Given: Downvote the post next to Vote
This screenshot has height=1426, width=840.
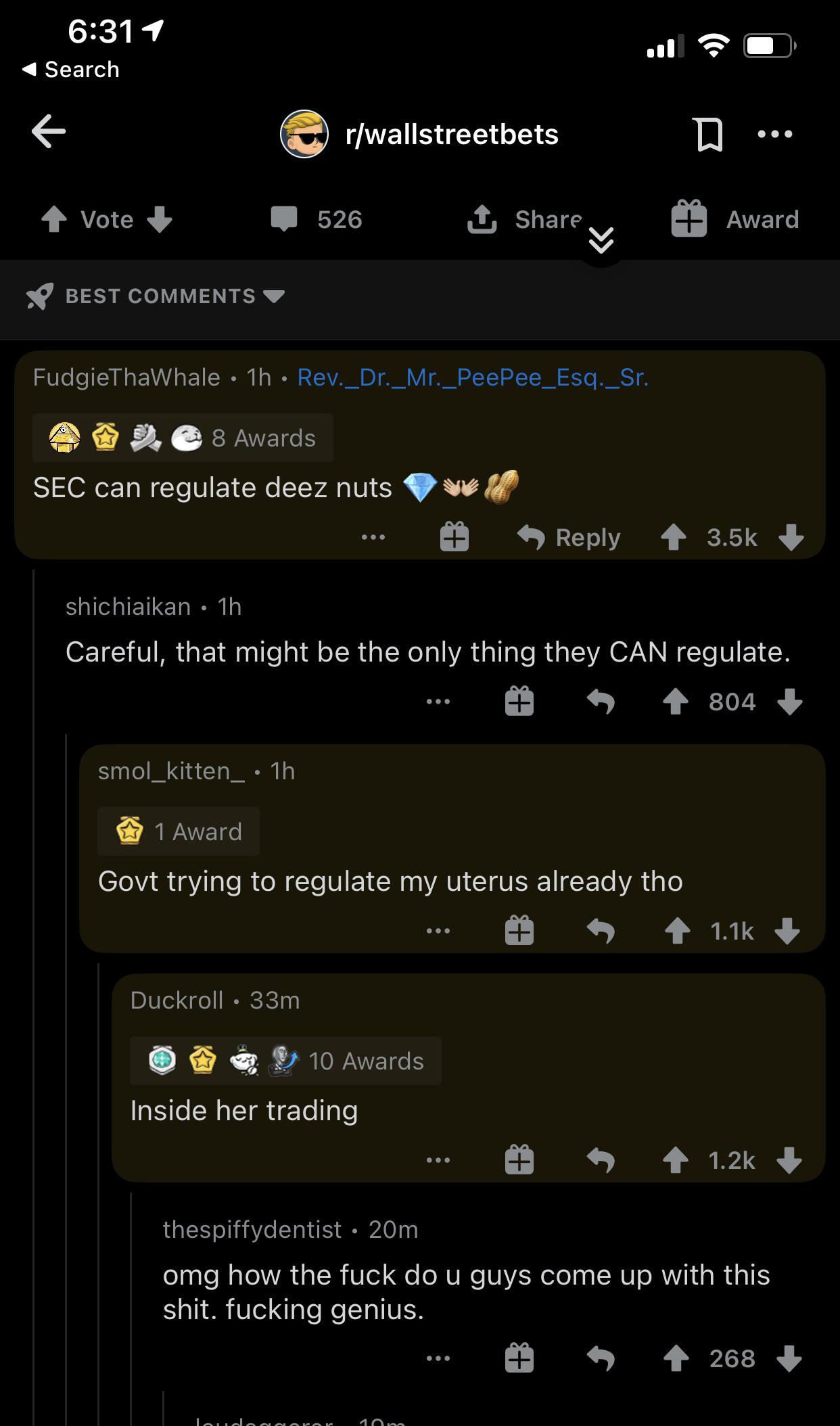Looking at the screenshot, I should click(x=160, y=219).
